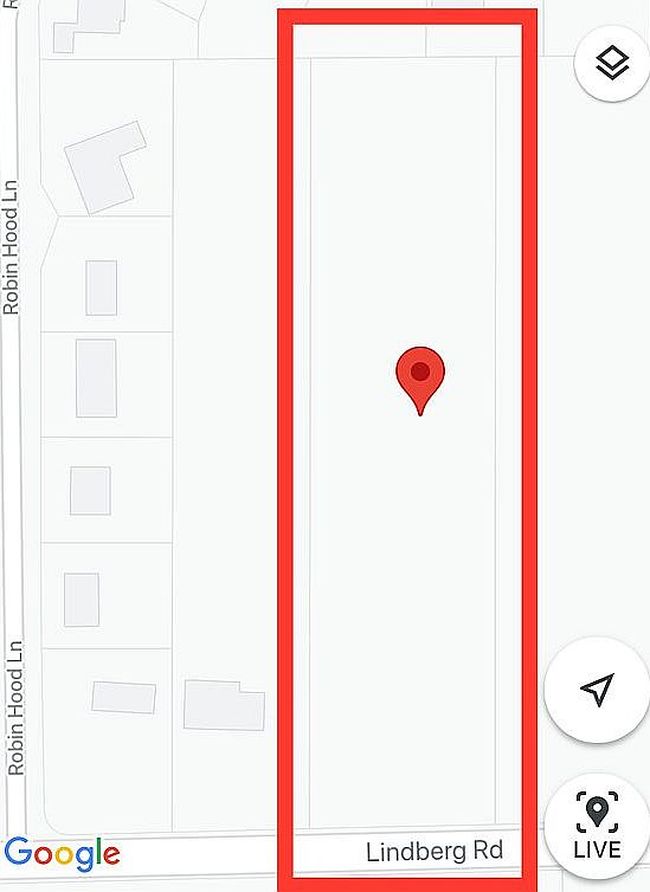The width and height of the screenshot is (650, 892).
Task: Open the map layers selector
Action: tap(611, 64)
